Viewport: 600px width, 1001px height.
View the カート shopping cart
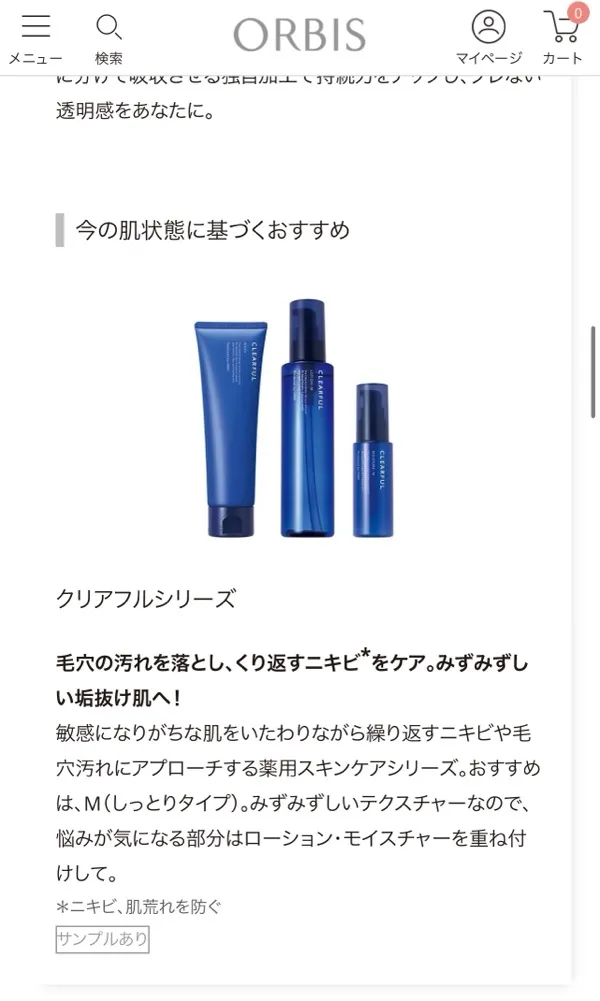562,37
